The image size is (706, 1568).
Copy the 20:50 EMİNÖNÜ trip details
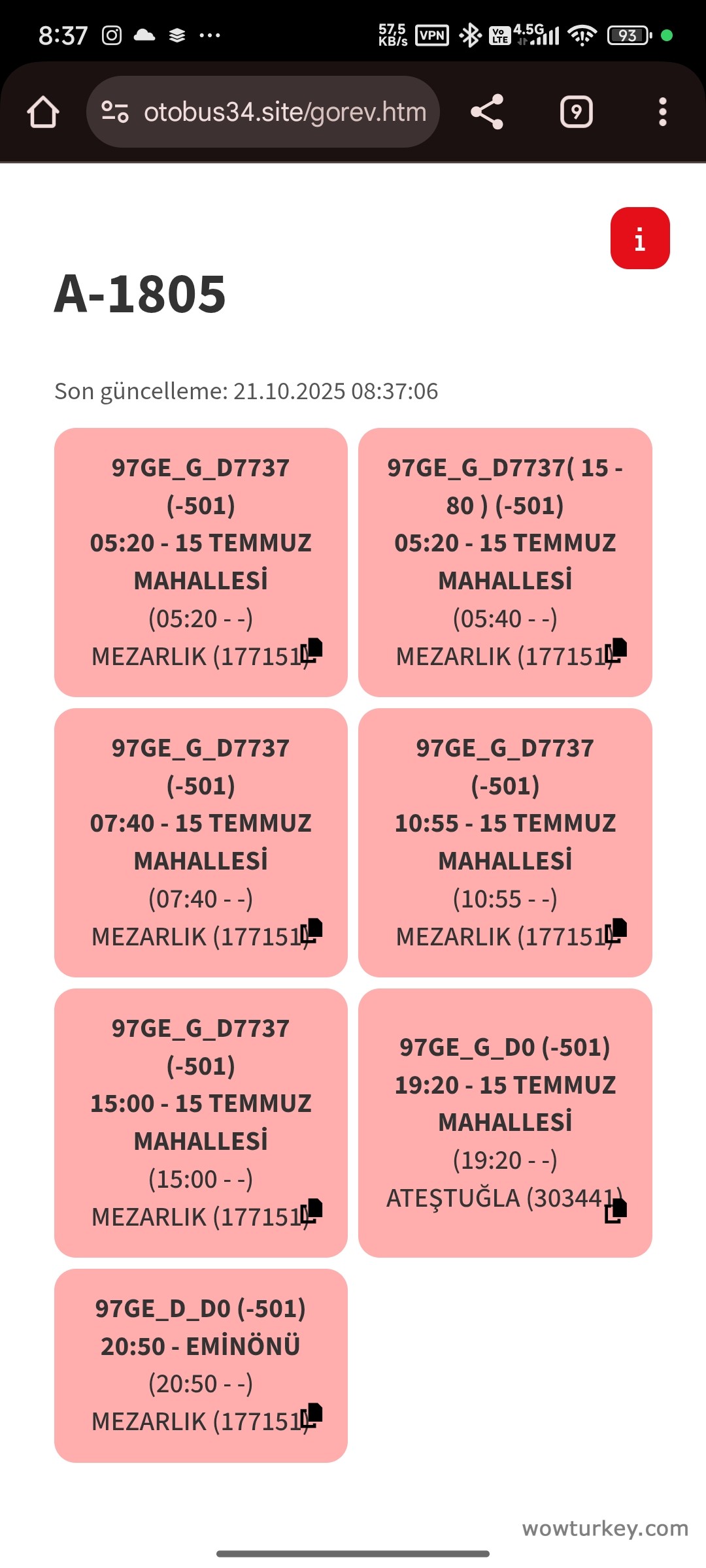[x=312, y=1415]
